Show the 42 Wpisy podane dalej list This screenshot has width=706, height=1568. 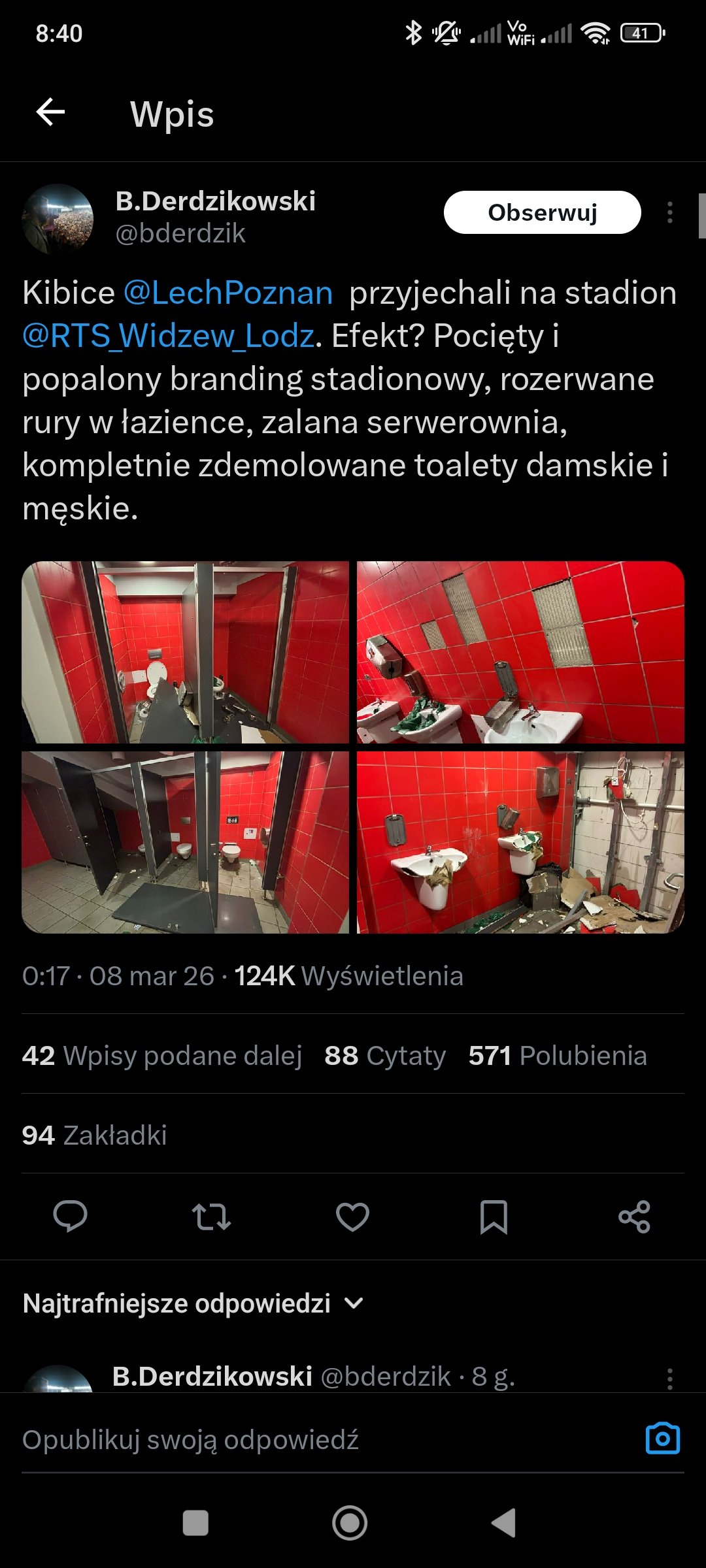point(162,1055)
